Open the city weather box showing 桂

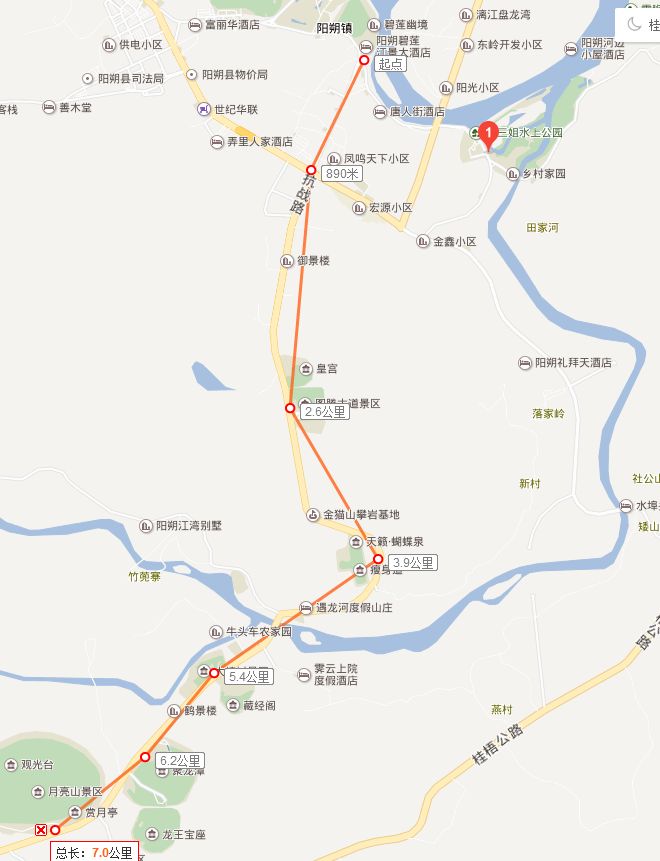tap(639, 25)
